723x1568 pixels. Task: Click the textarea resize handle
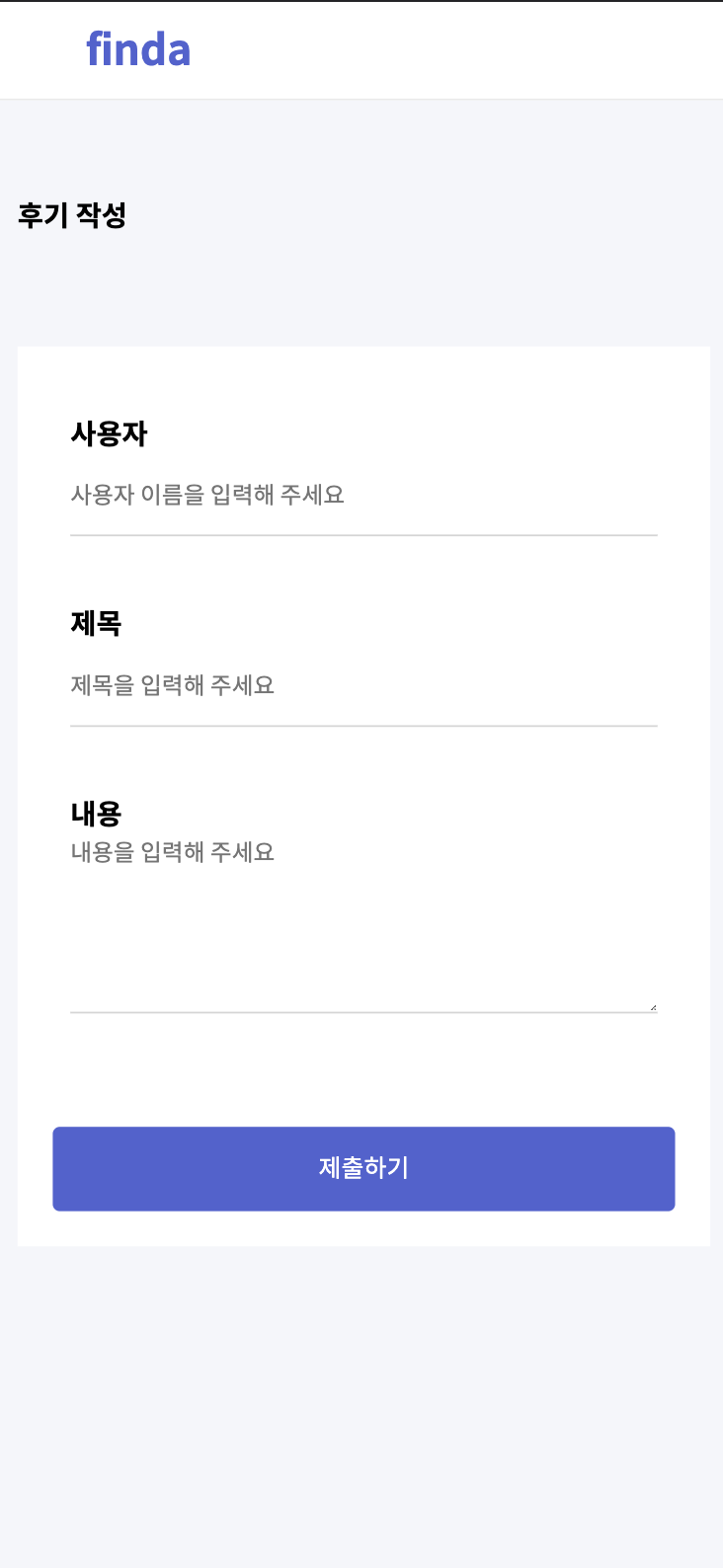point(653,1005)
